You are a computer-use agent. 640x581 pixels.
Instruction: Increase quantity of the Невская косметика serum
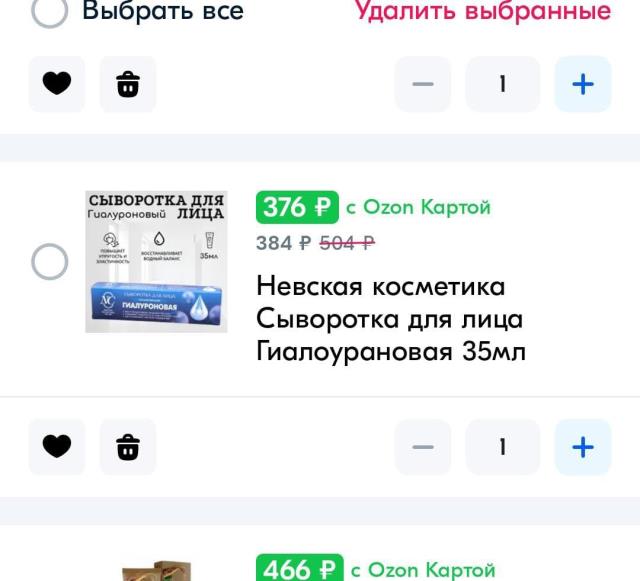coord(583,447)
